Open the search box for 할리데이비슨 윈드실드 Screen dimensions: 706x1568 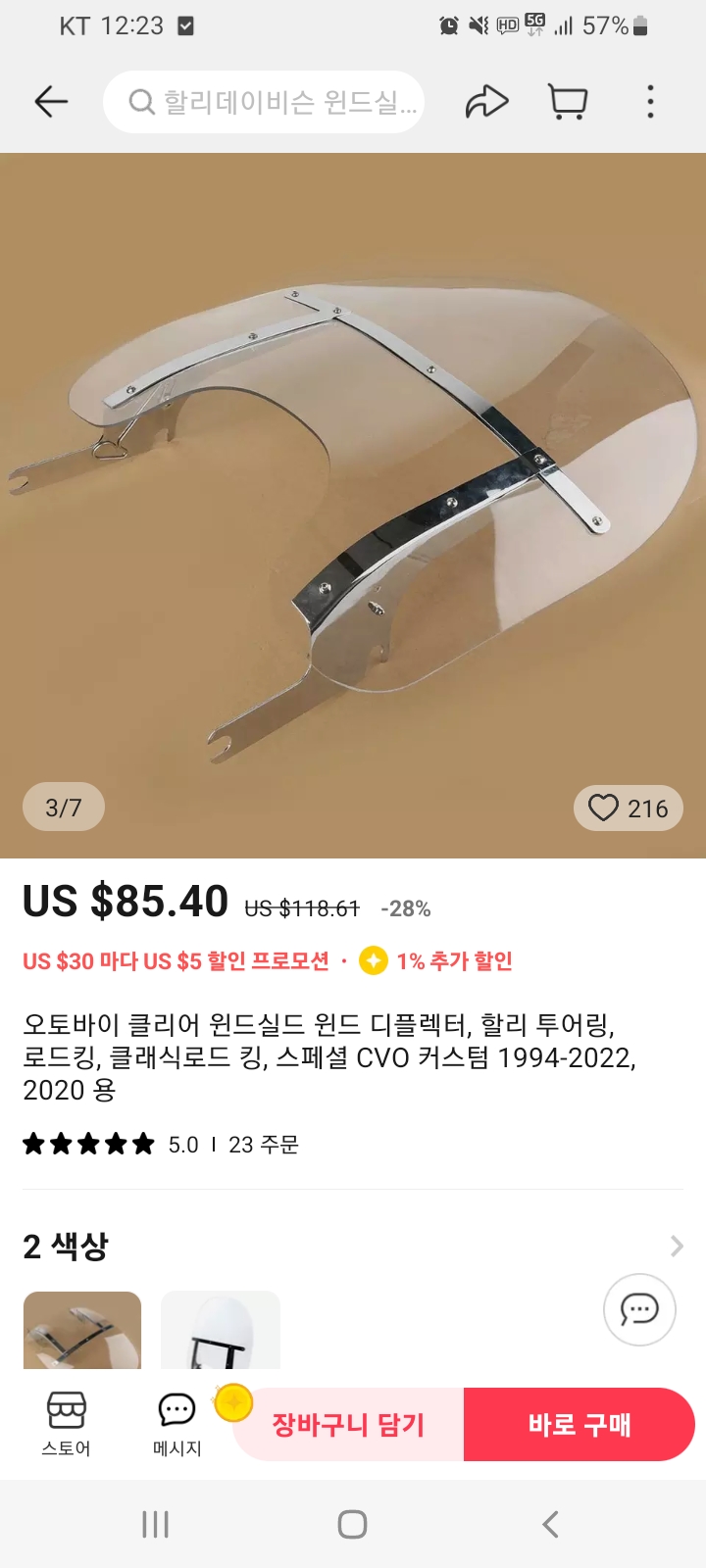(265, 102)
